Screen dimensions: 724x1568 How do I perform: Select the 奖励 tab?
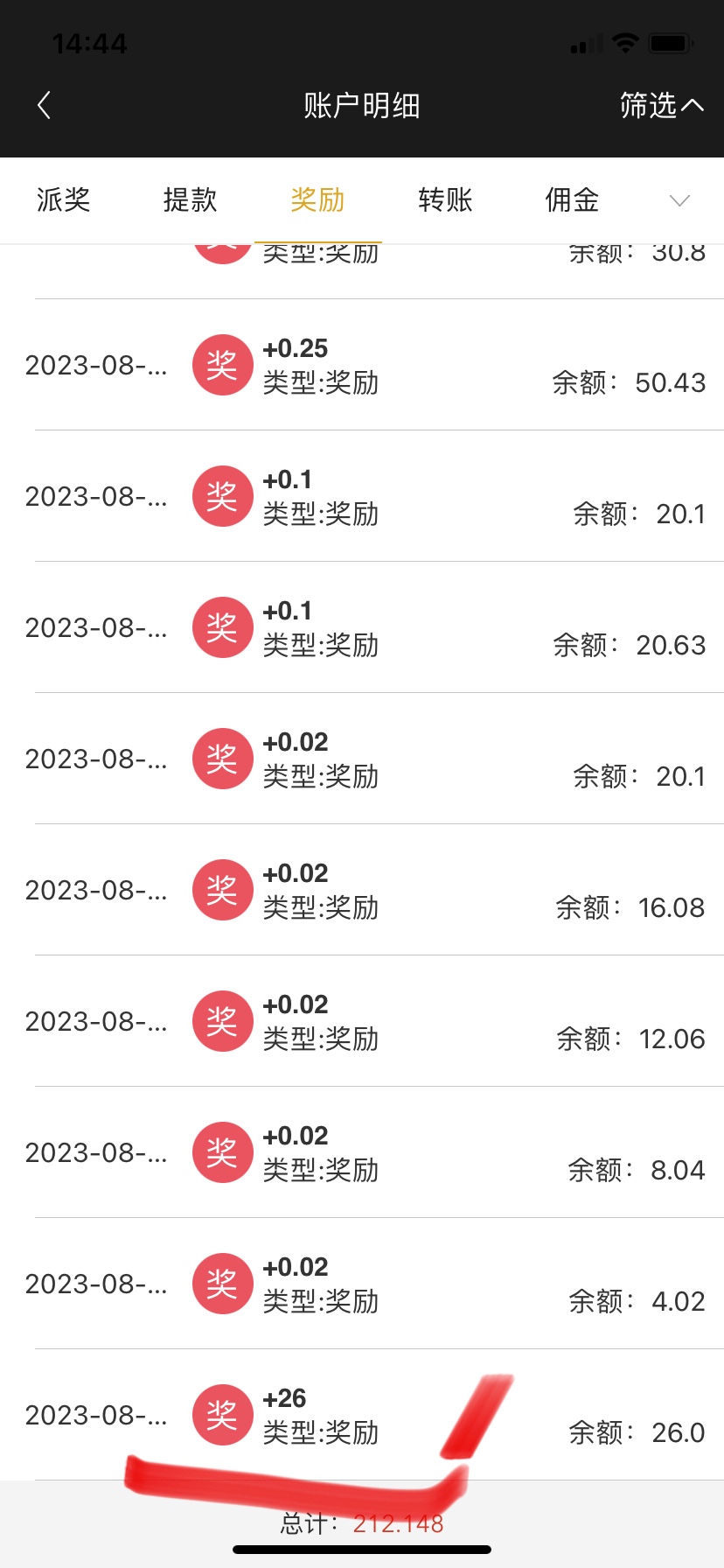coord(317,200)
